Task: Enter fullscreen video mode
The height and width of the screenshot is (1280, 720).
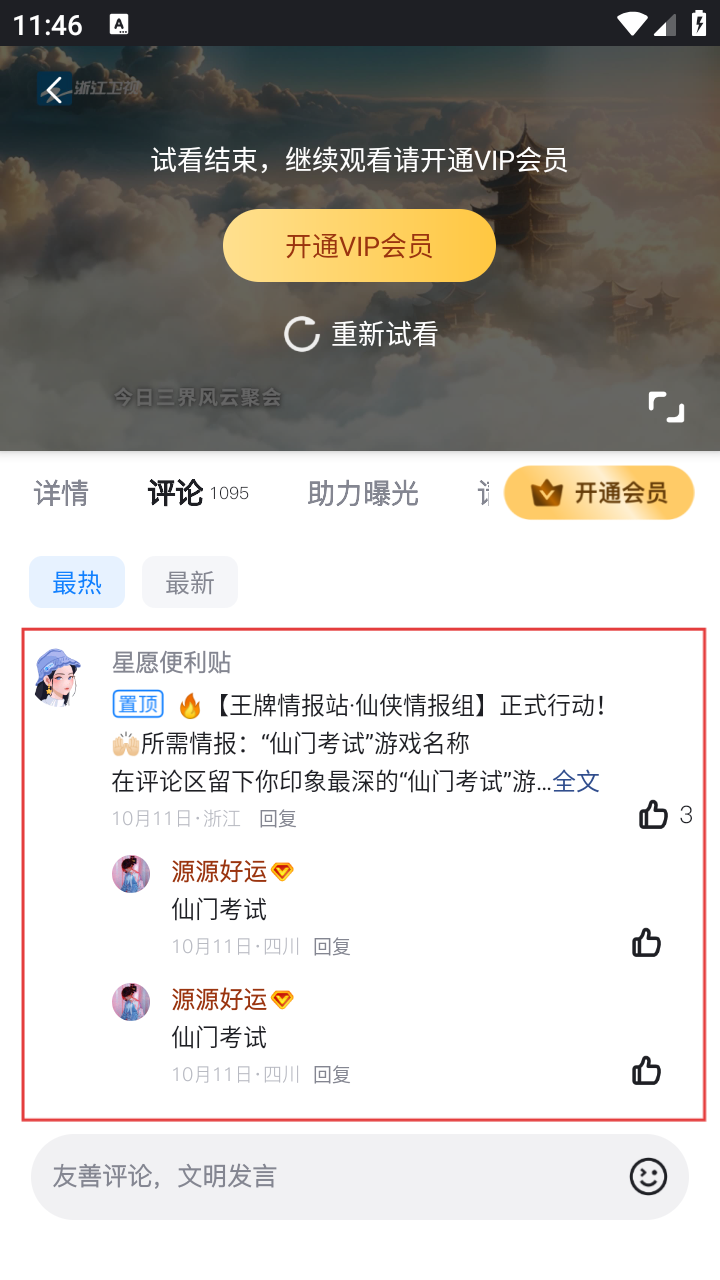Action: click(666, 407)
